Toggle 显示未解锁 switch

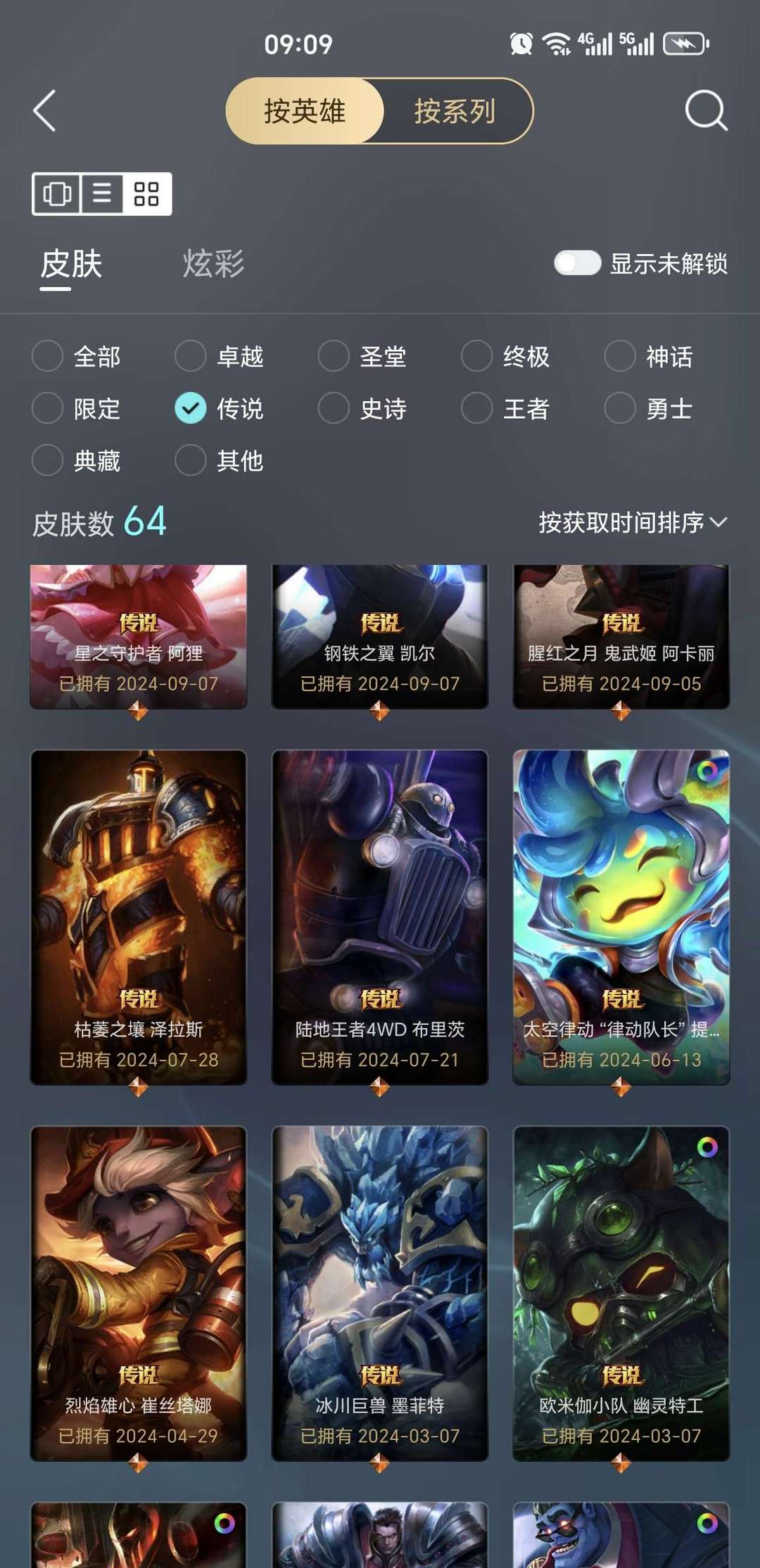[x=577, y=264]
